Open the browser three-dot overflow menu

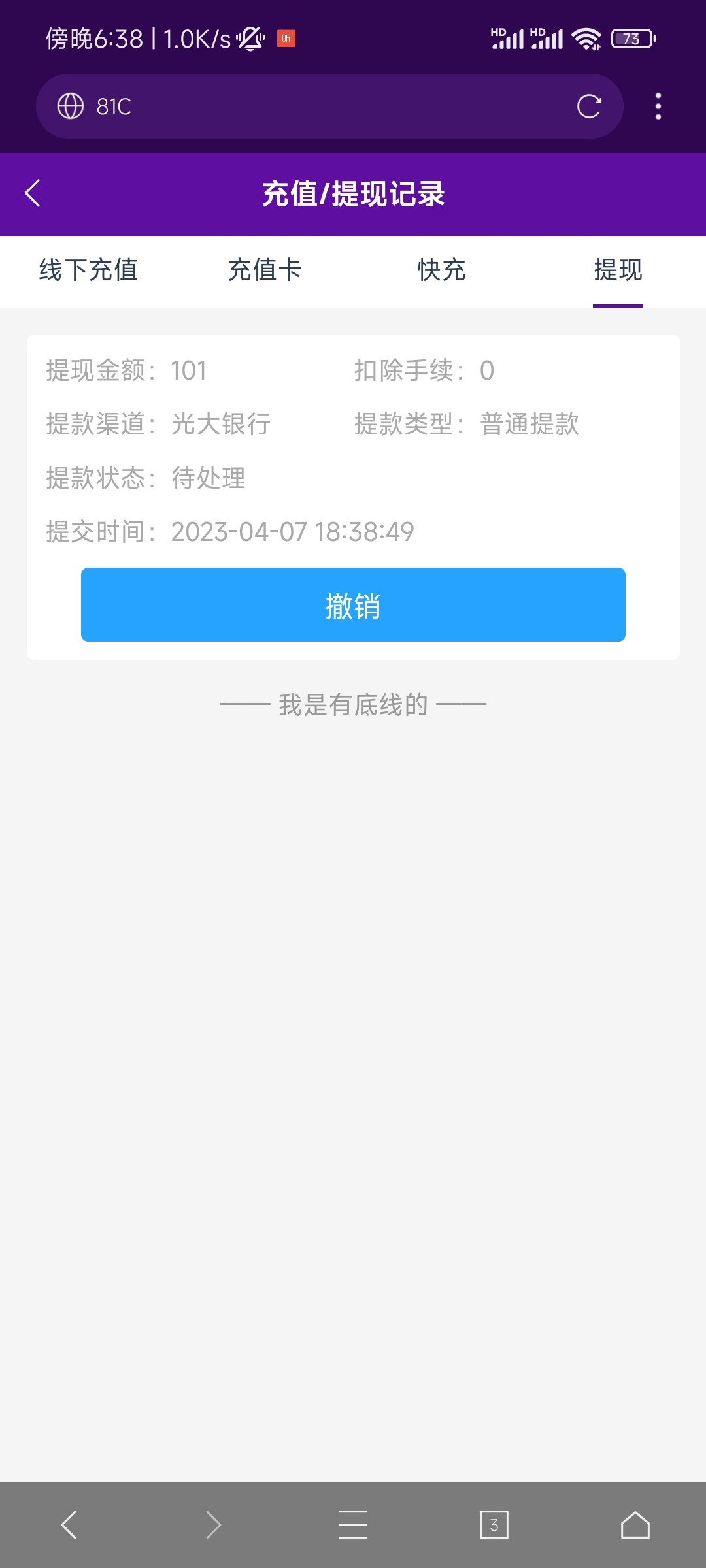(658, 106)
